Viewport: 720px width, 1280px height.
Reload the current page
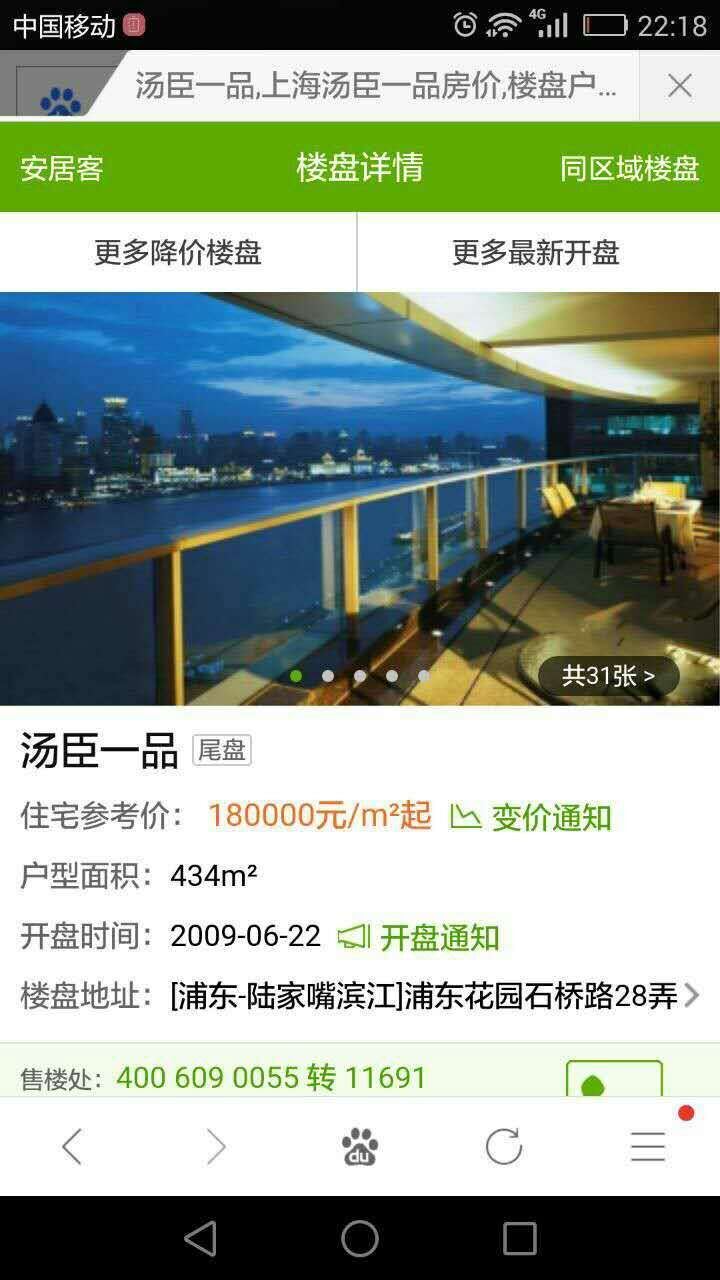[x=504, y=1147]
